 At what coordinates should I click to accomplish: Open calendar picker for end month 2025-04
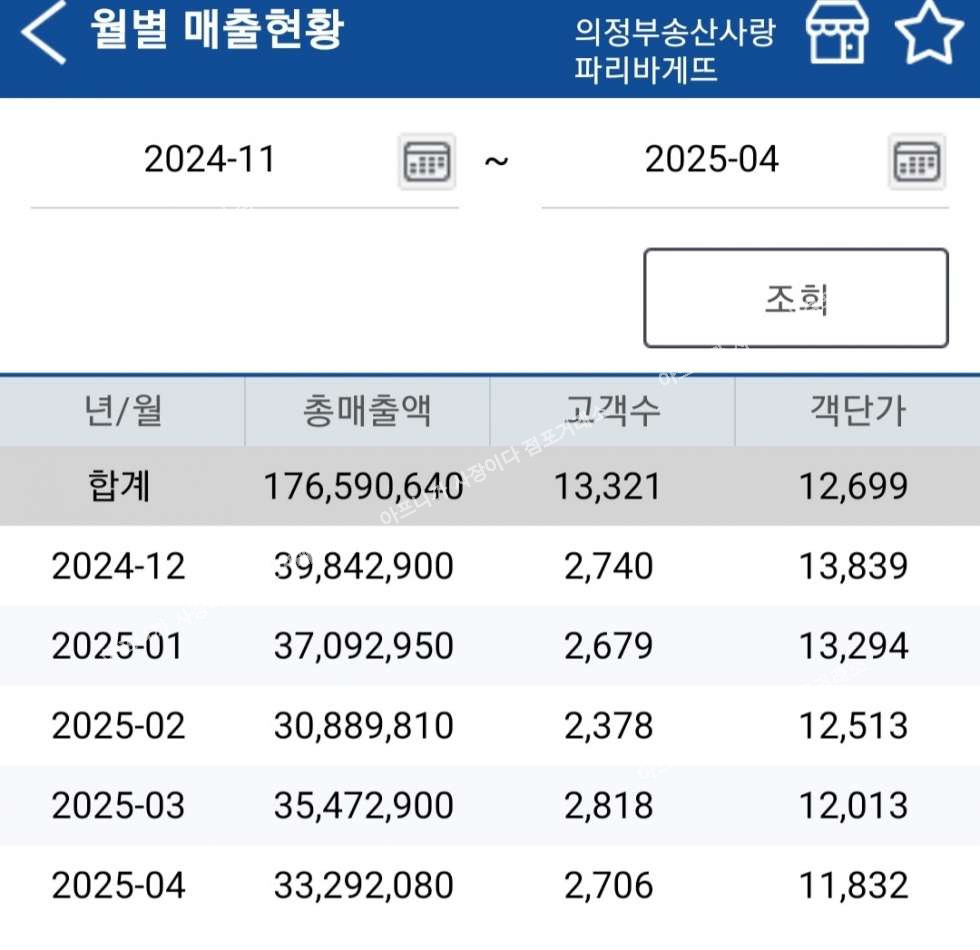coord(916,161)
